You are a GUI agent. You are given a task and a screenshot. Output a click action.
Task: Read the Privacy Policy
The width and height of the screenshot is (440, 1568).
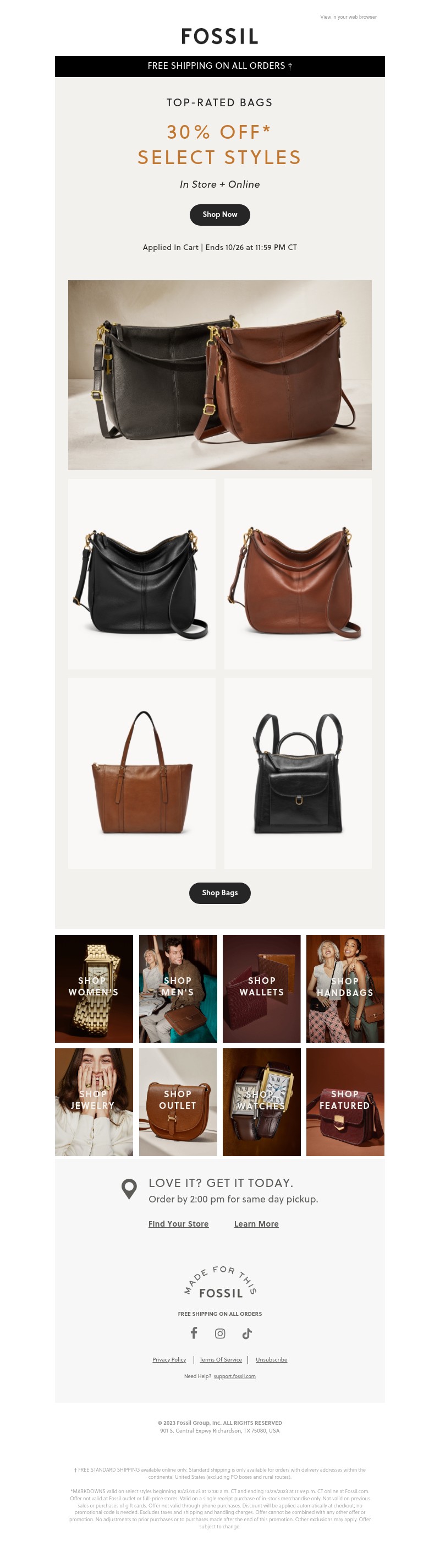point(169,1359)
